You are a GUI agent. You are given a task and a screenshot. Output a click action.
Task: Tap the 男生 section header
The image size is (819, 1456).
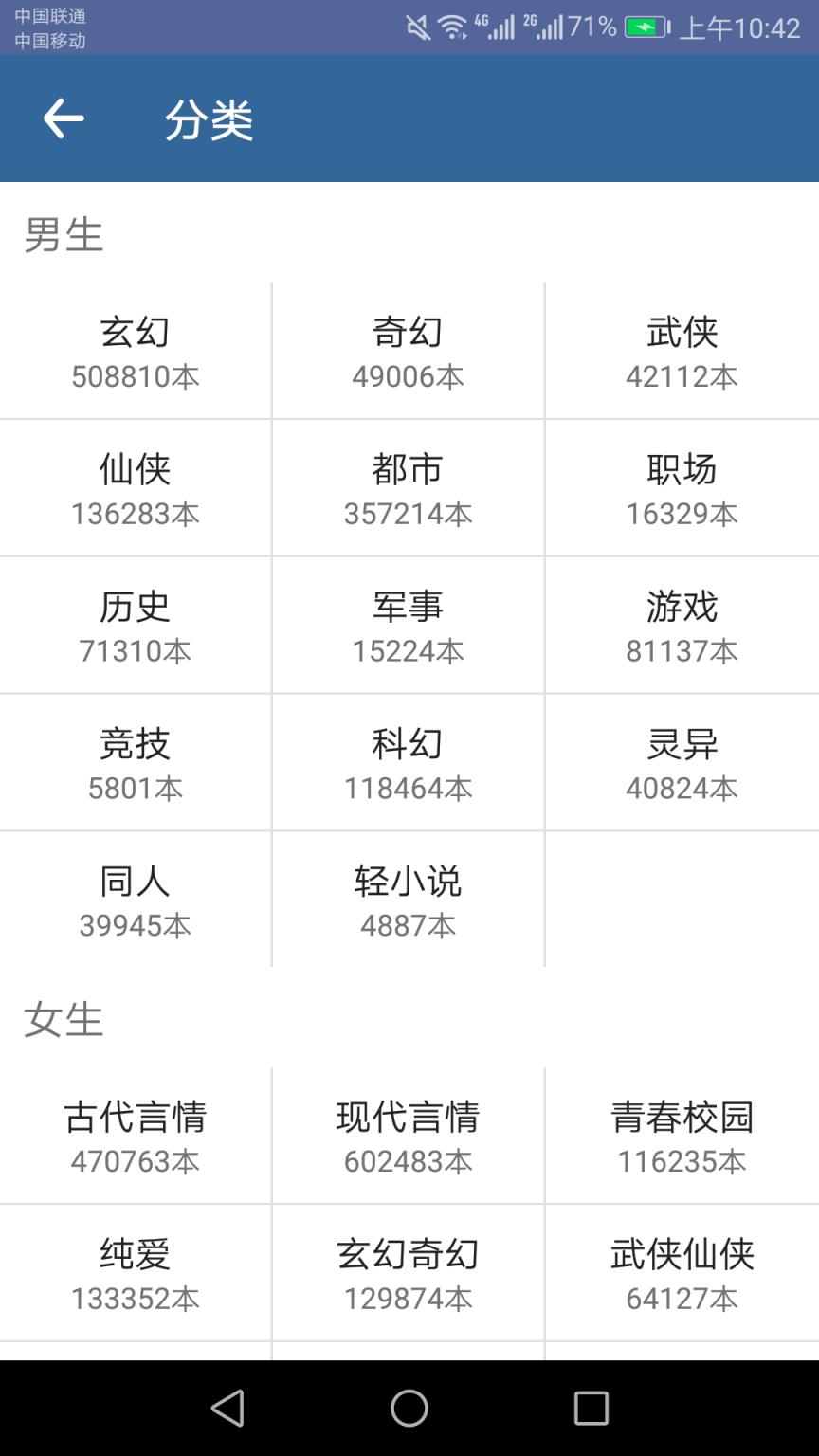point(63,235)
